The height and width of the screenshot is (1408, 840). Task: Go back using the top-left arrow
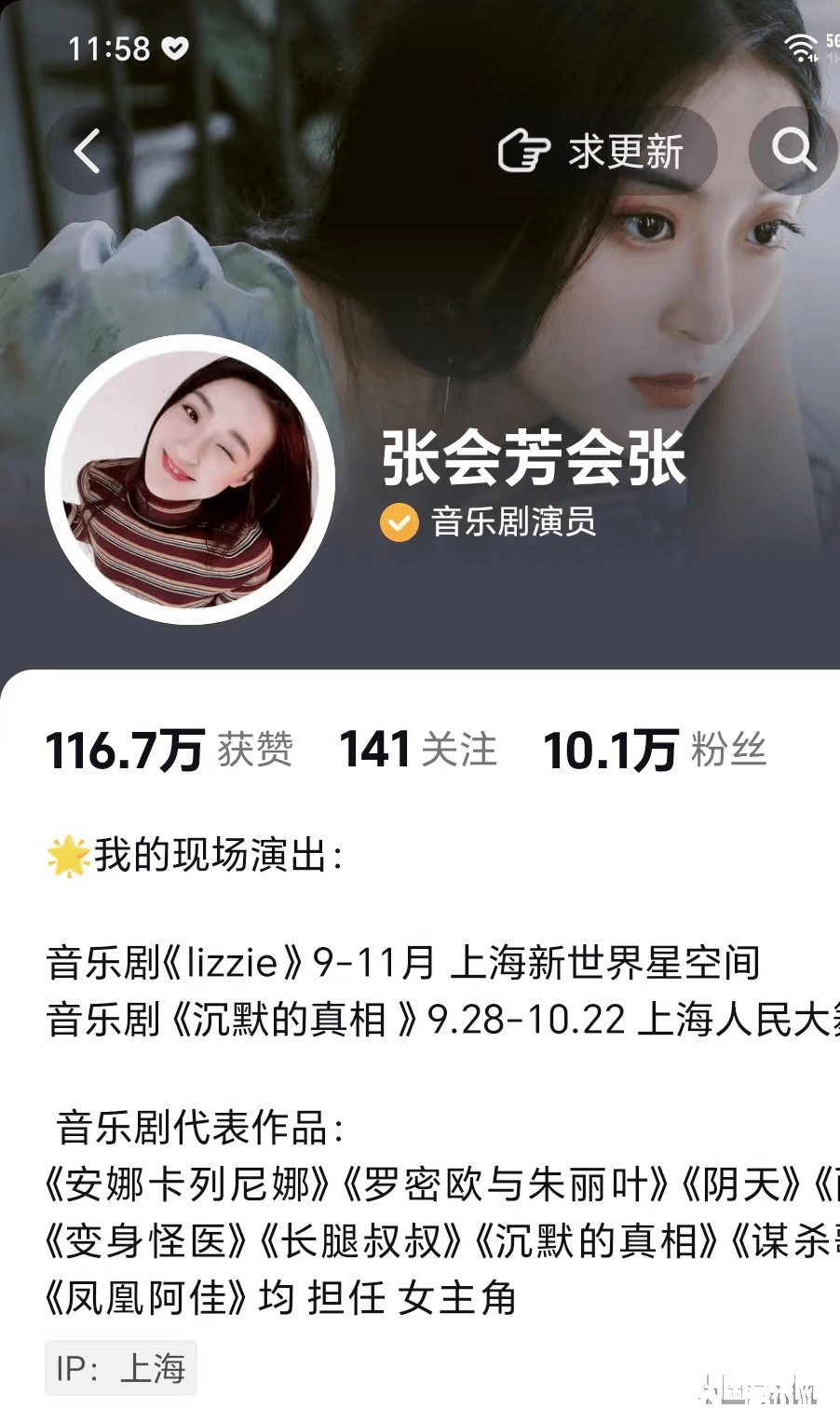(x=88, y=151)
